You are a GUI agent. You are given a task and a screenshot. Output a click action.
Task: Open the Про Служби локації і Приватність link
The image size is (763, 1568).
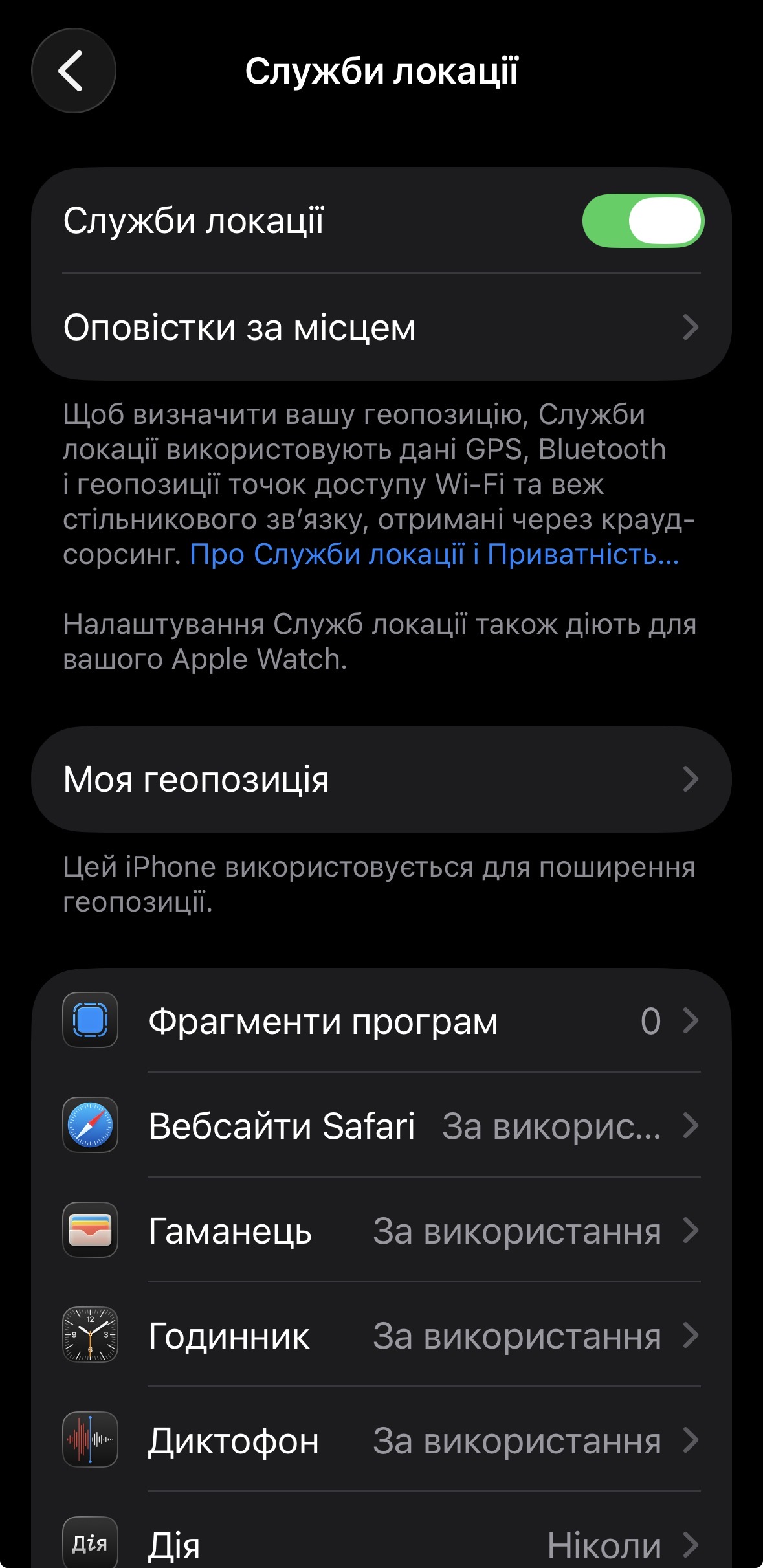click(434, 555)
